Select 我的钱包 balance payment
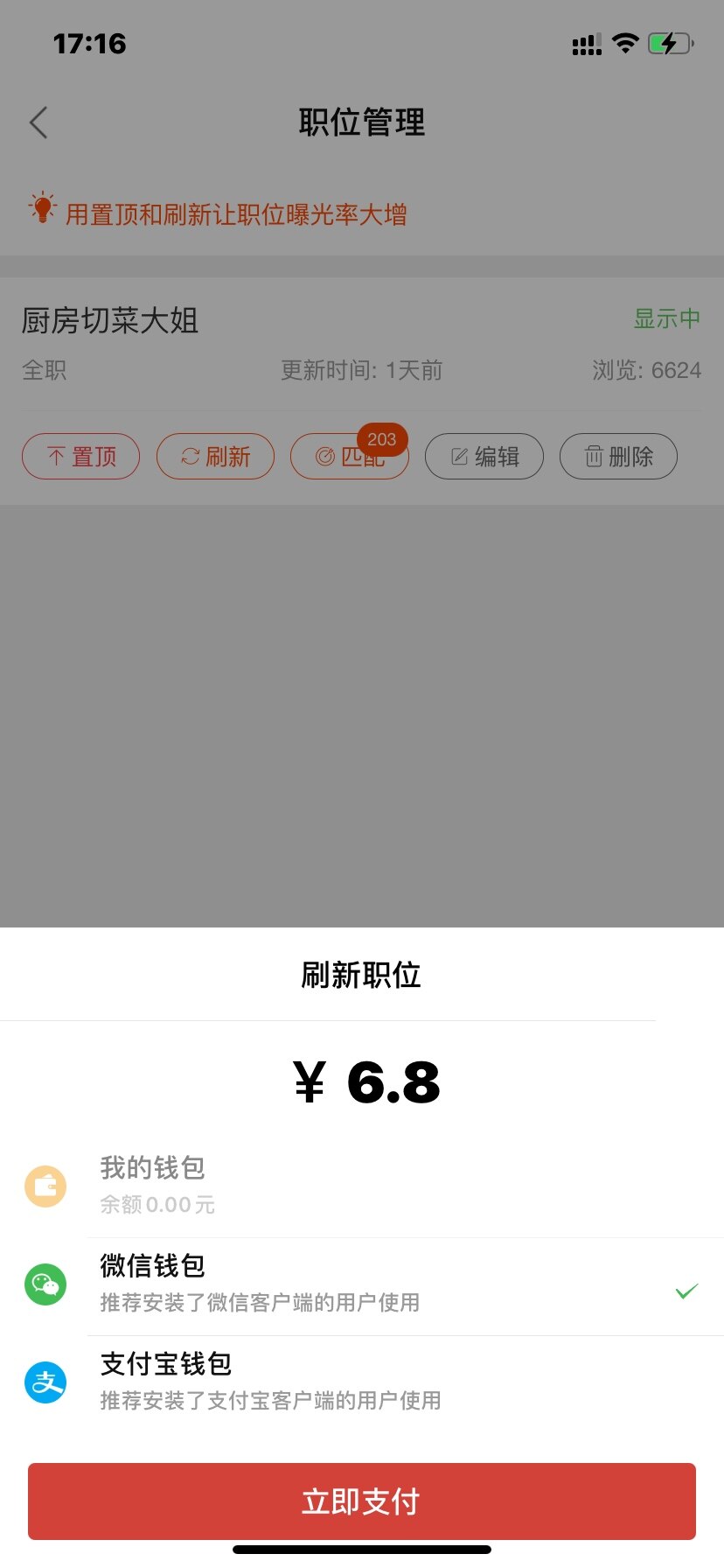Image resolution: width=724 pixels, height=1568 pixels. 362,1187
